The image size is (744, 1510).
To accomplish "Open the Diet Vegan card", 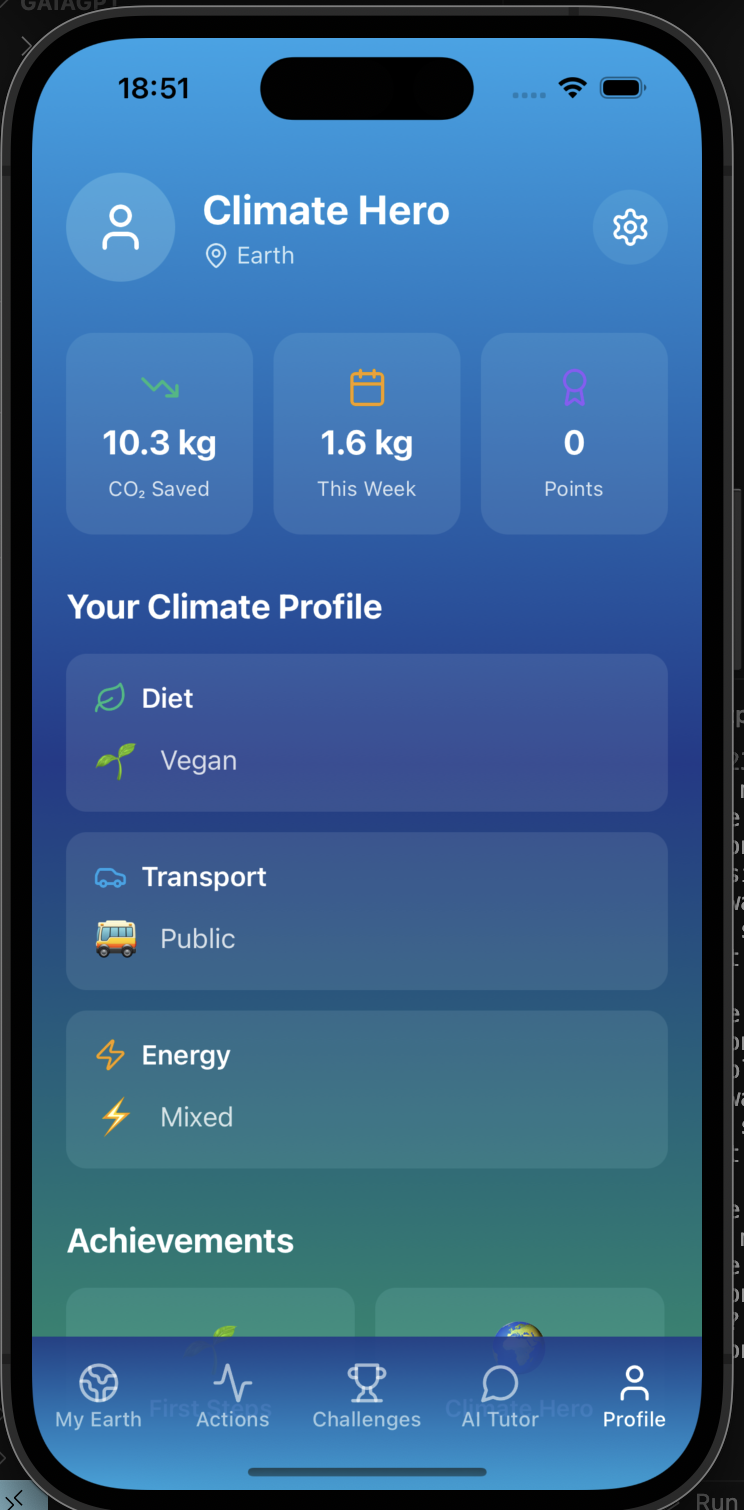I will [x=366, y=732].
